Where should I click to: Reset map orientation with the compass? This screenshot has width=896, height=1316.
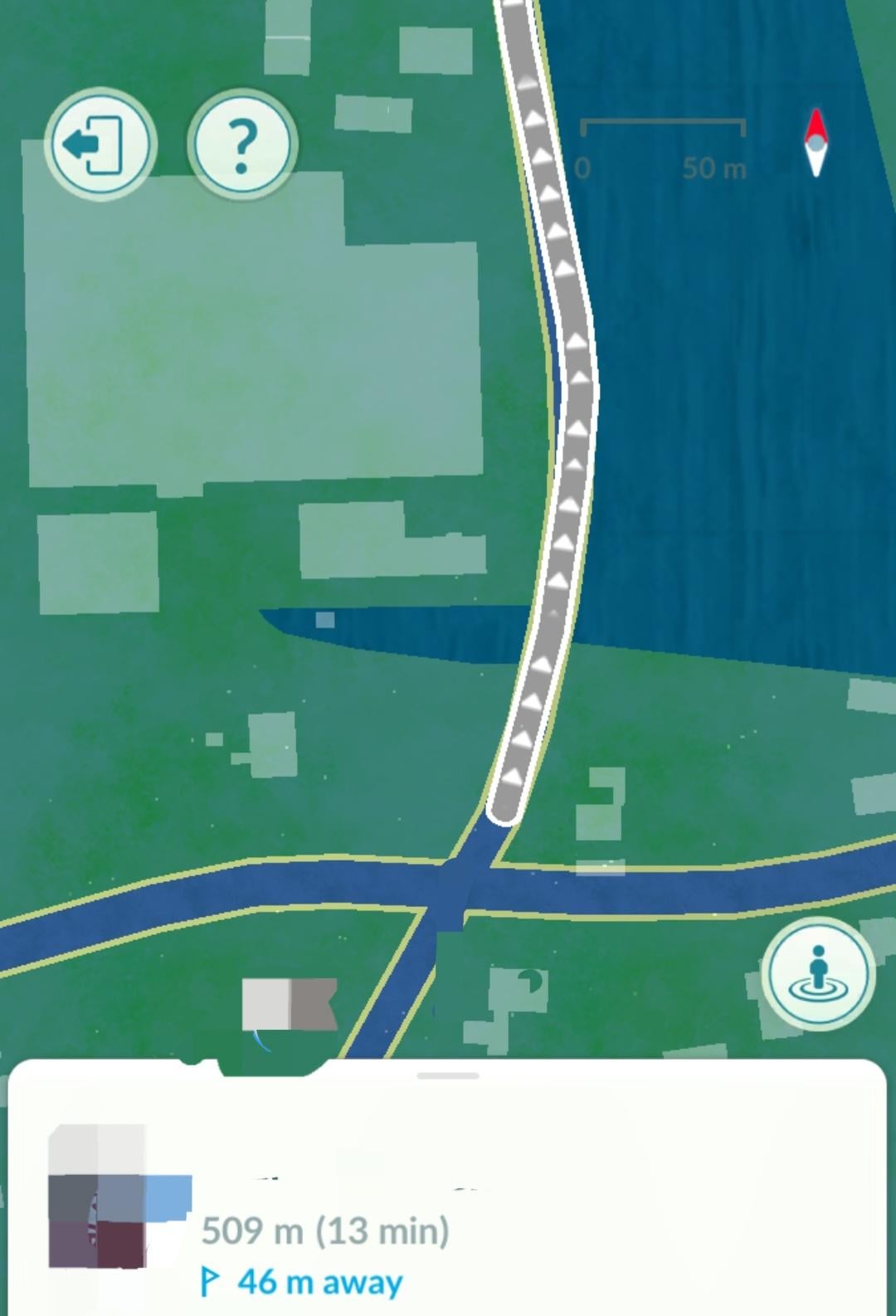pos(816,143)
